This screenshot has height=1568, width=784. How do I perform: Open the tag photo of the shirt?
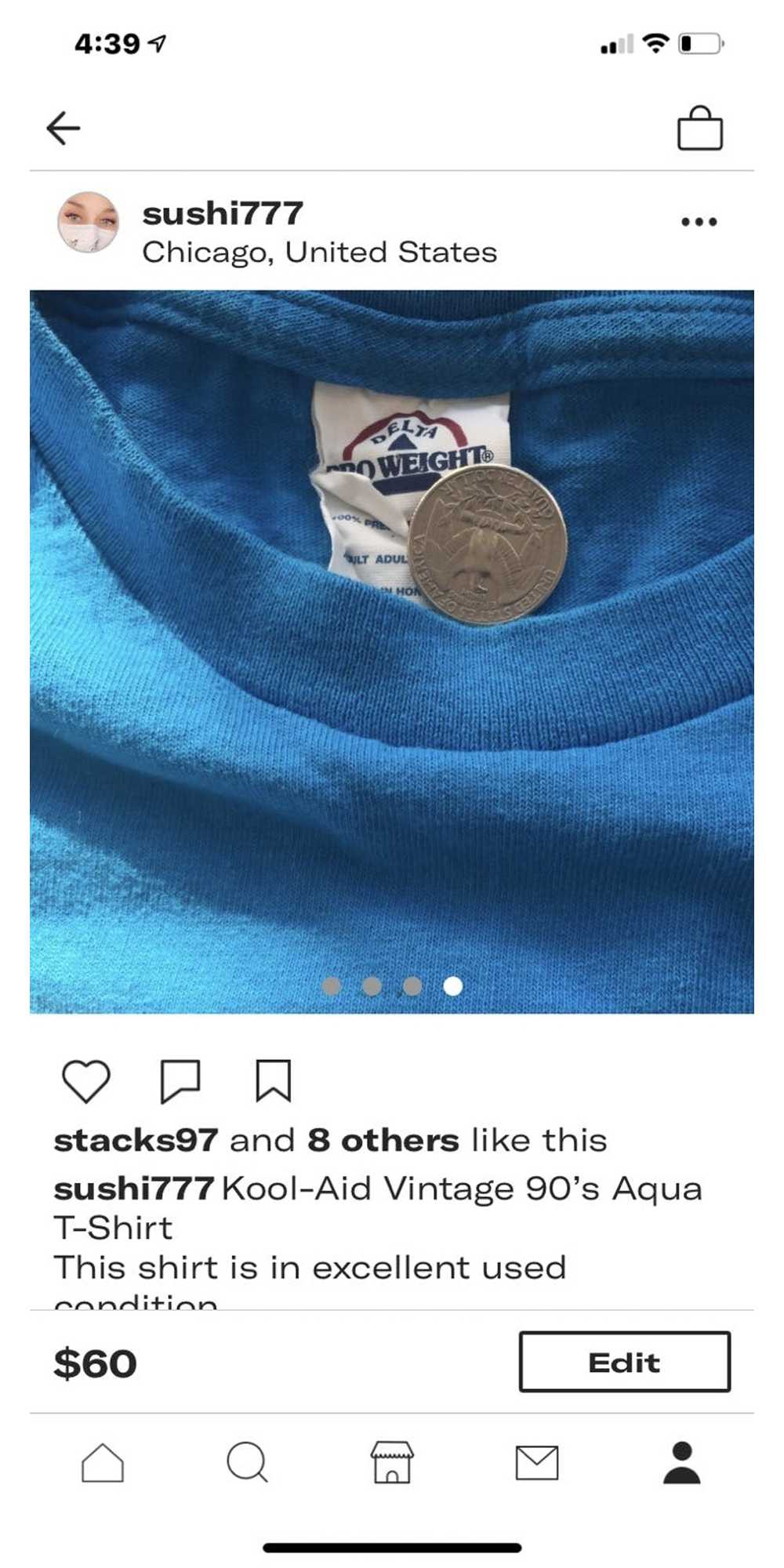coord(392,652)
